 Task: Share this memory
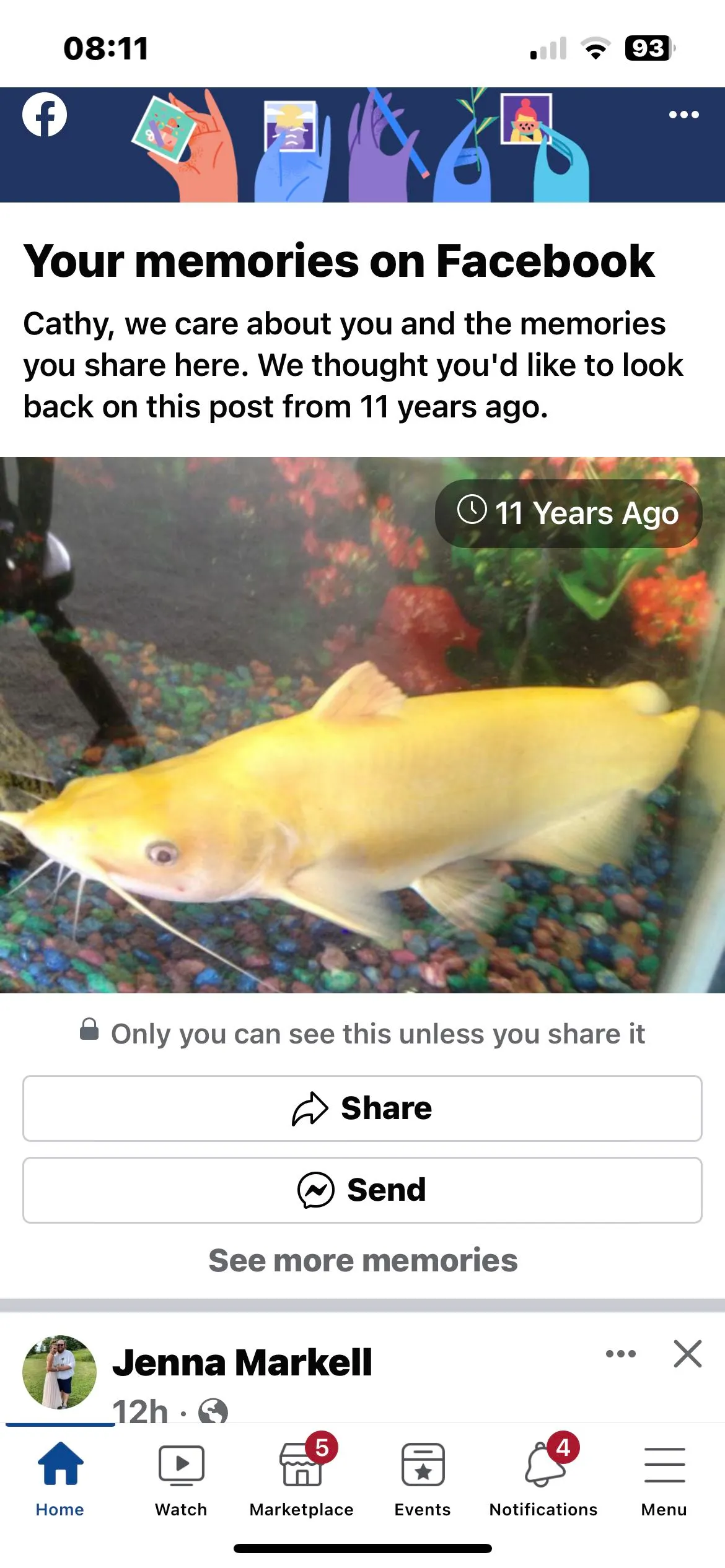pyautogui.click(x=362, y=1108)
